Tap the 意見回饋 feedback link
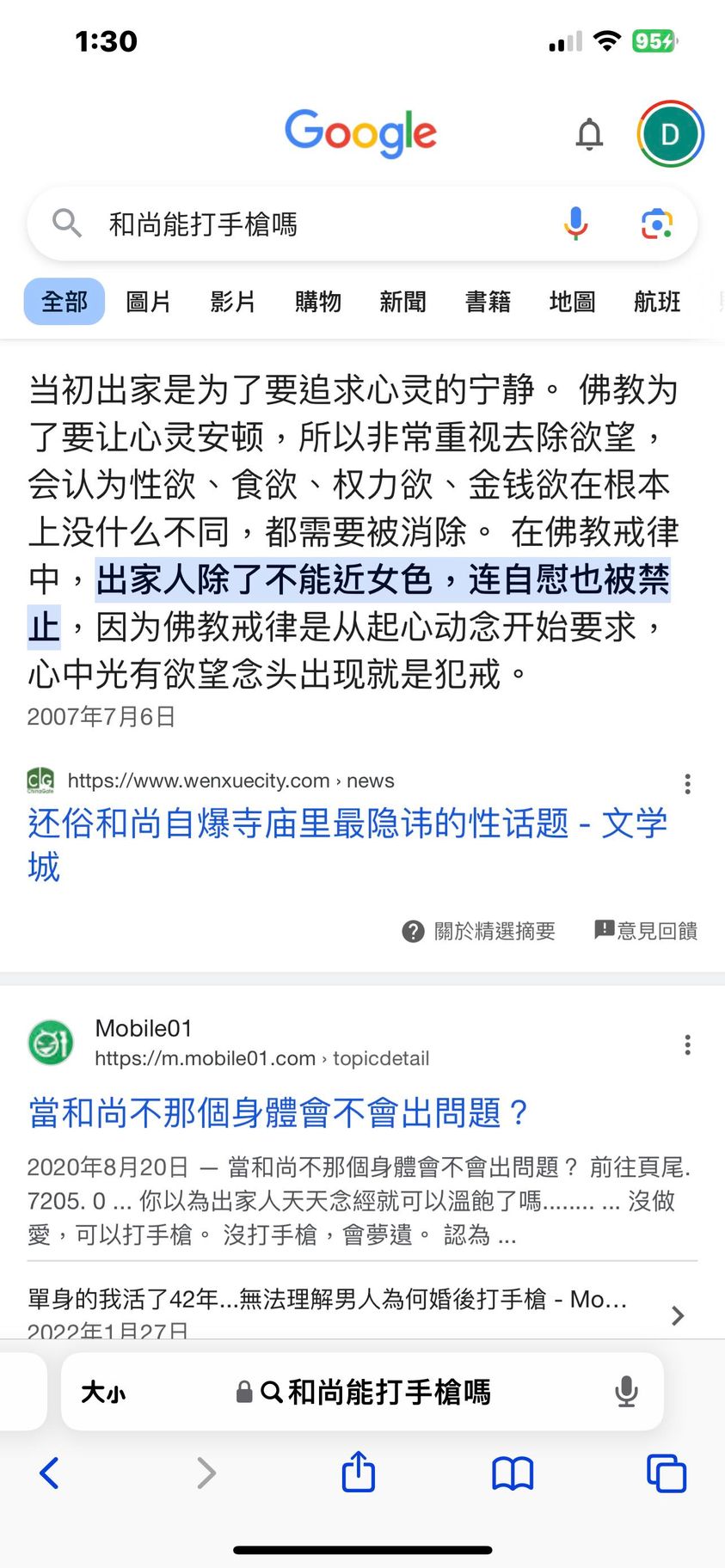This screenshot has width=725, height=1568. pyautogui.click(x=646, y=930)
